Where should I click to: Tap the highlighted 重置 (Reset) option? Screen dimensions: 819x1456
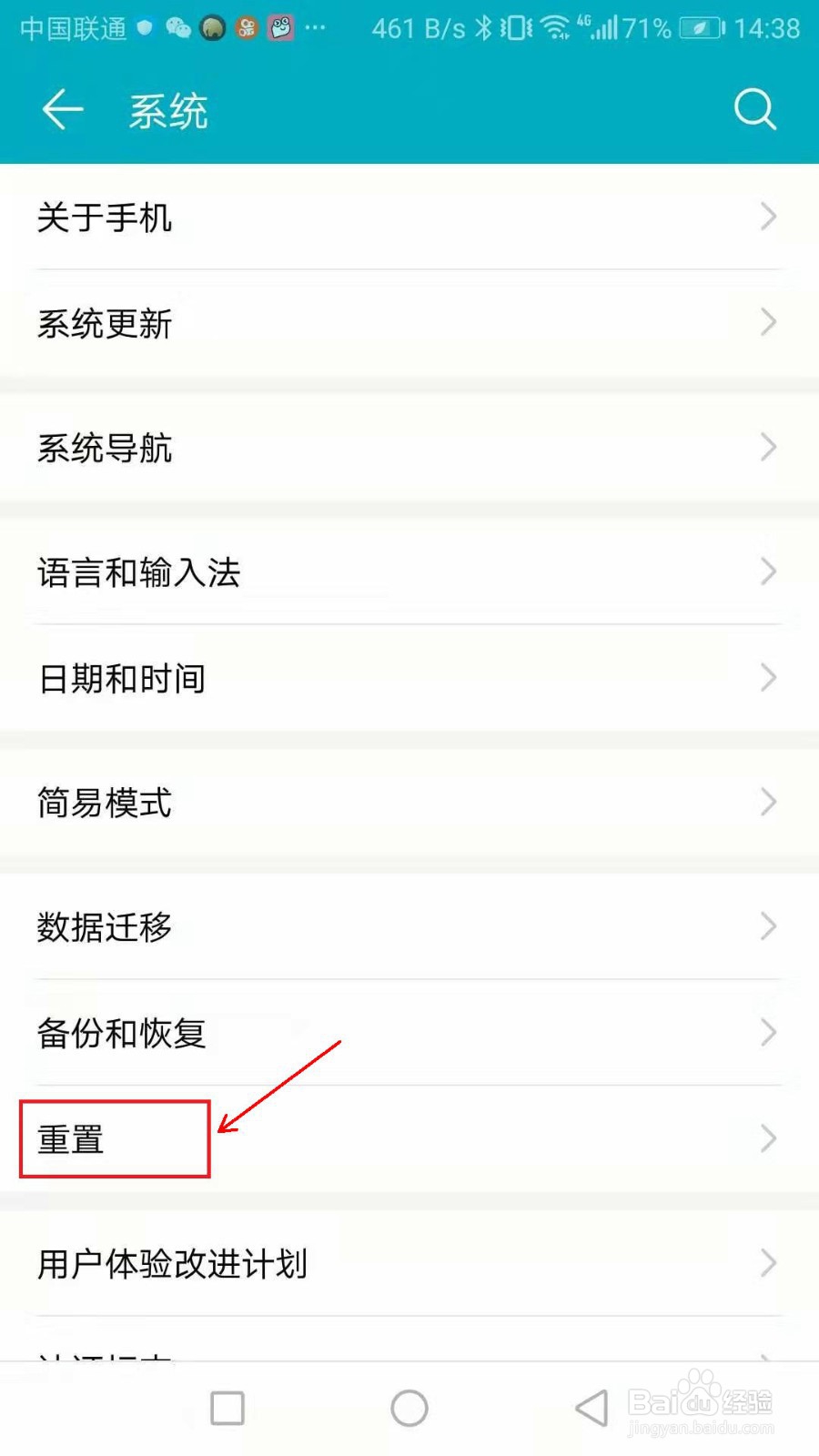pyautogui.click(x=114, y=1138)
